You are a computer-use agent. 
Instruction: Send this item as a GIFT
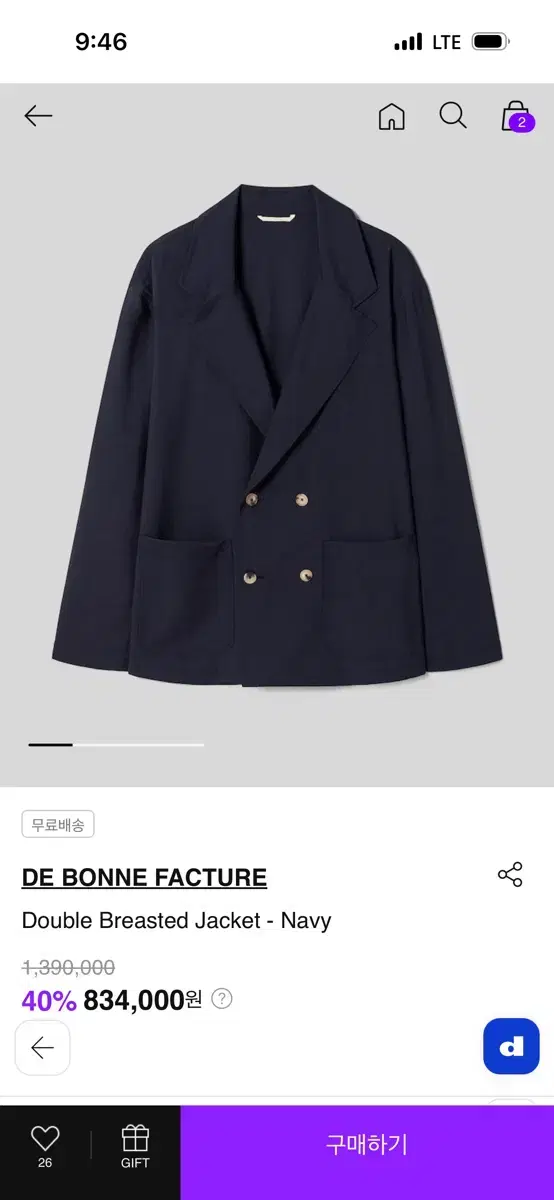(135, 1145)
